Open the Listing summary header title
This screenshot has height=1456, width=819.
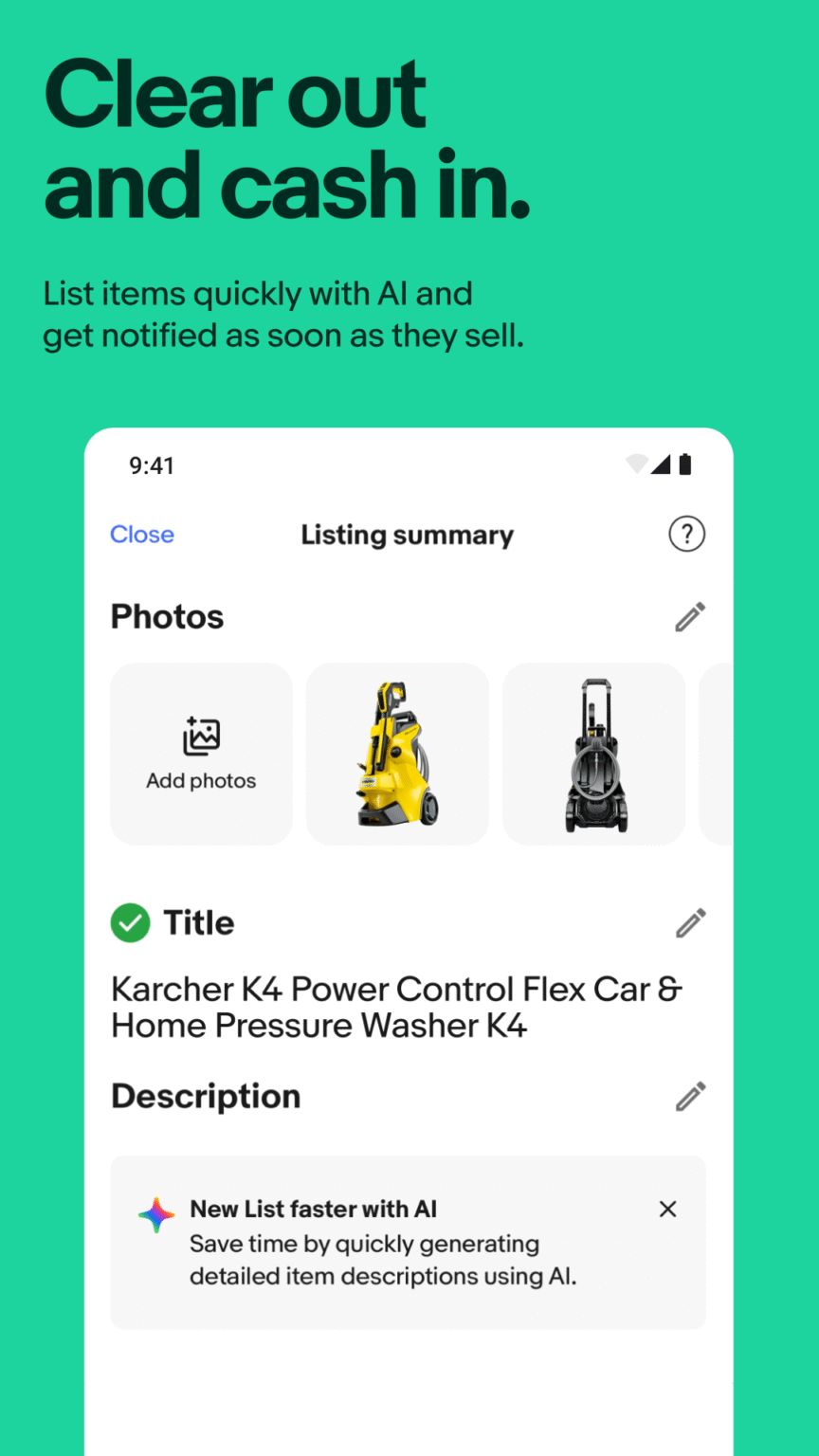[x=407, y=534]
